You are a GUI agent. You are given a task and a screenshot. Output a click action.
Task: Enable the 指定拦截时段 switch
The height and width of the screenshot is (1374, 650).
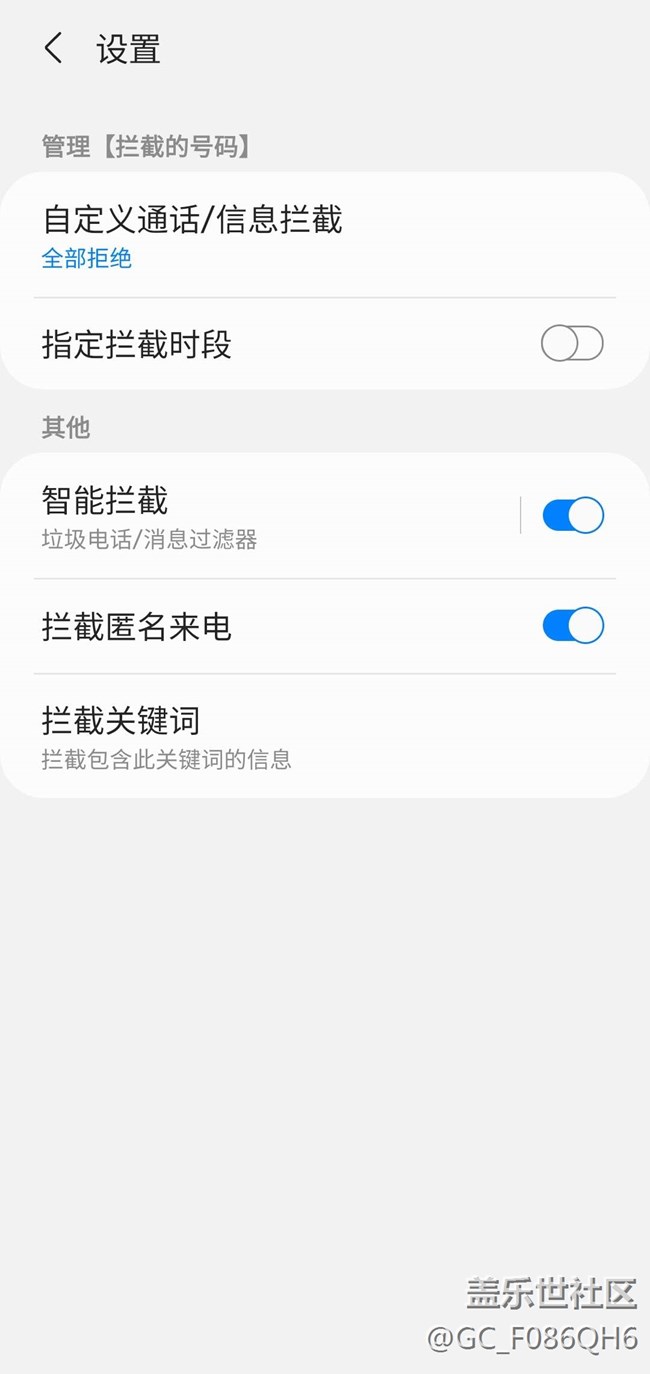(x=572, y=344)
